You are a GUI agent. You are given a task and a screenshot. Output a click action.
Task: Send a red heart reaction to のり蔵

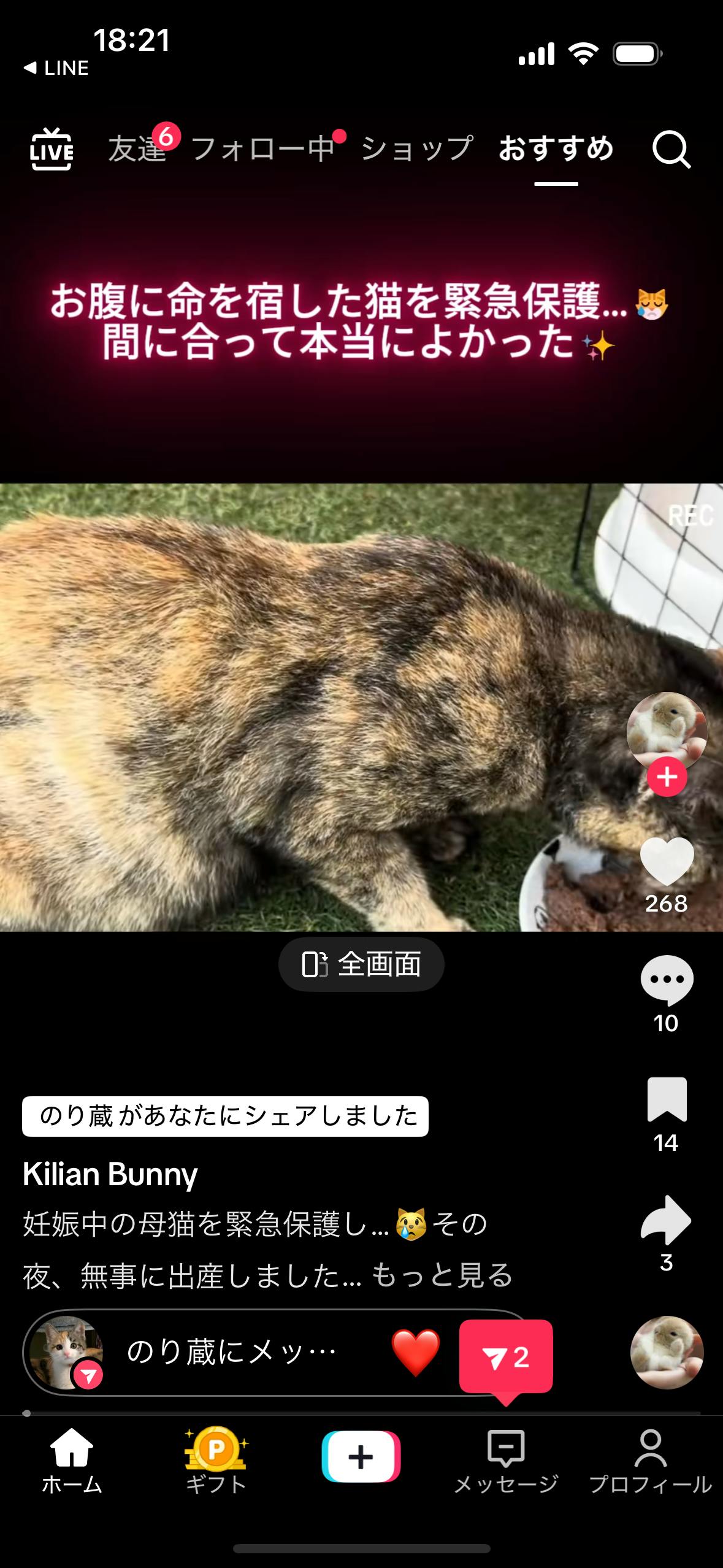pos(416,1352)
